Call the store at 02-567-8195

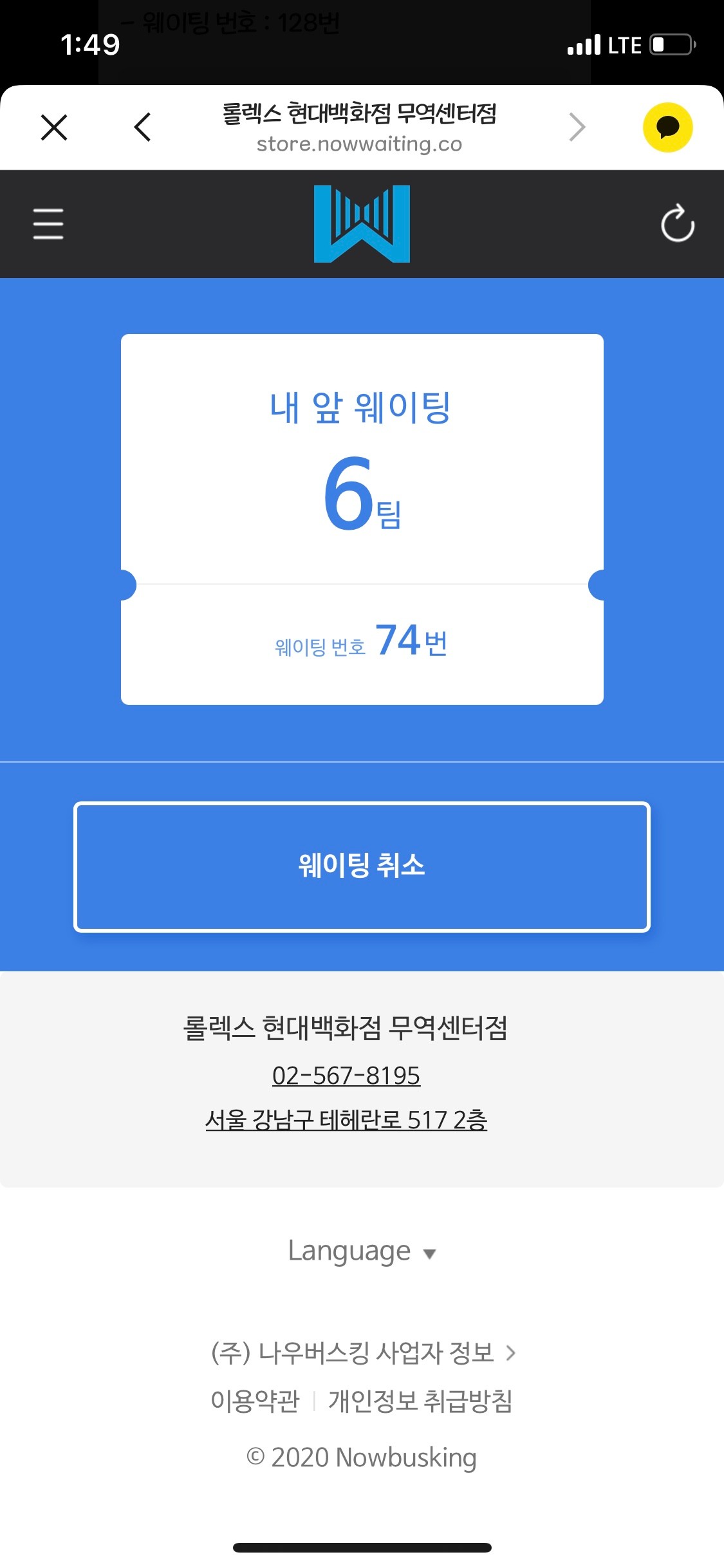(x=346, y=1076)
